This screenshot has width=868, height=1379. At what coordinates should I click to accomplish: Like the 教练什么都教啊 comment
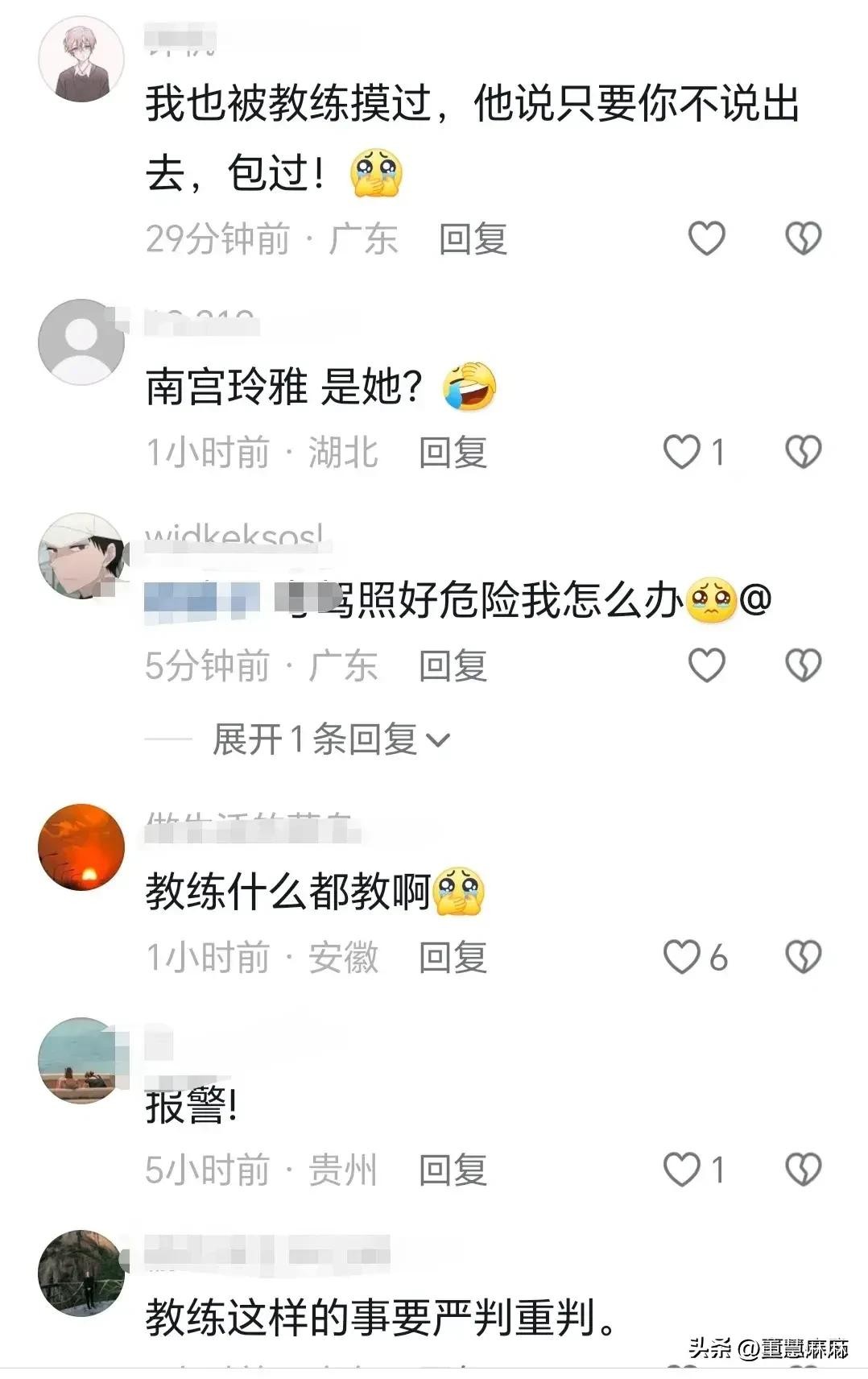681,957
